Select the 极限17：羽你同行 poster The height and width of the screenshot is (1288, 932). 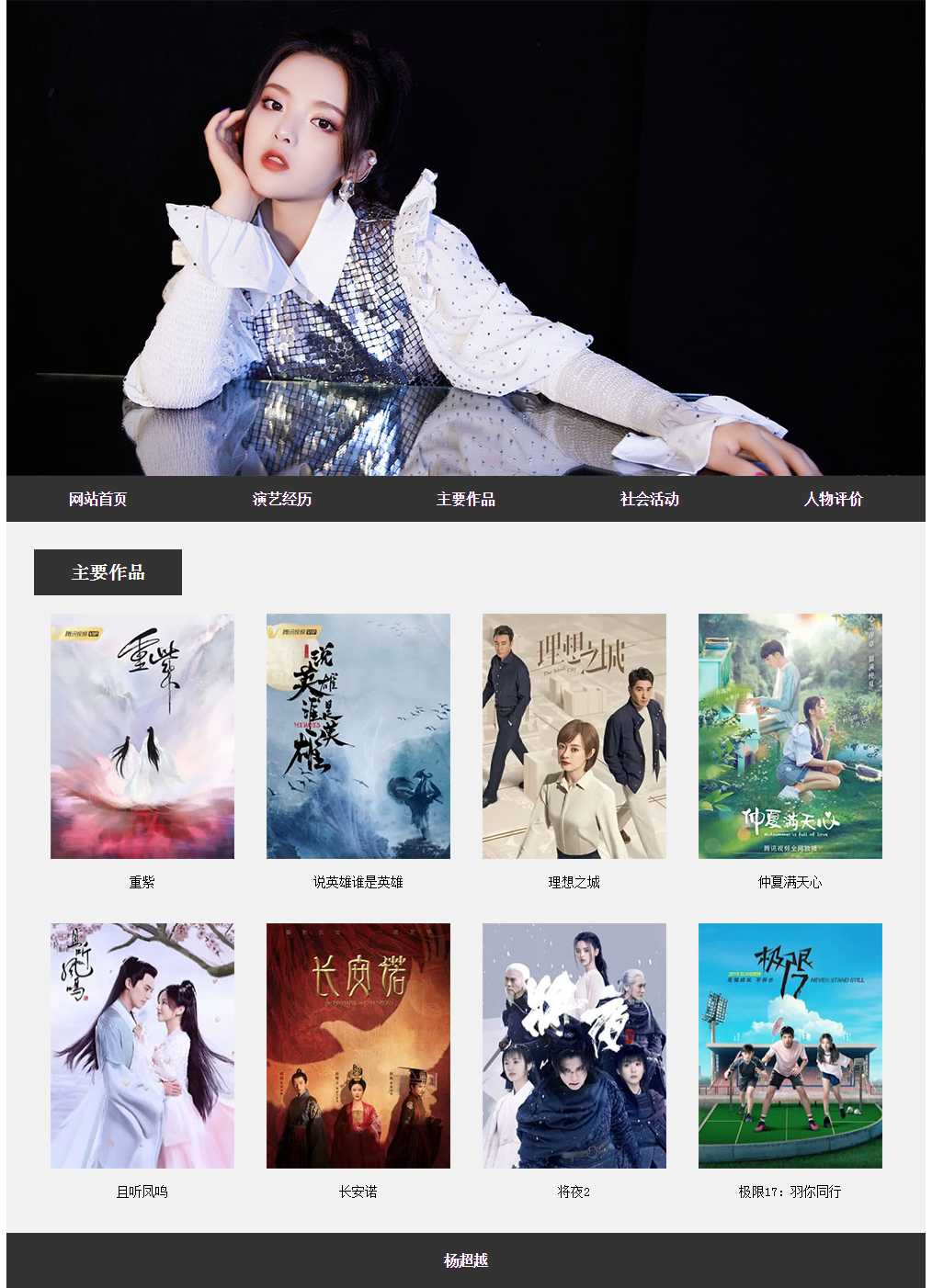pyautogui.click(x=790, y=1045)
